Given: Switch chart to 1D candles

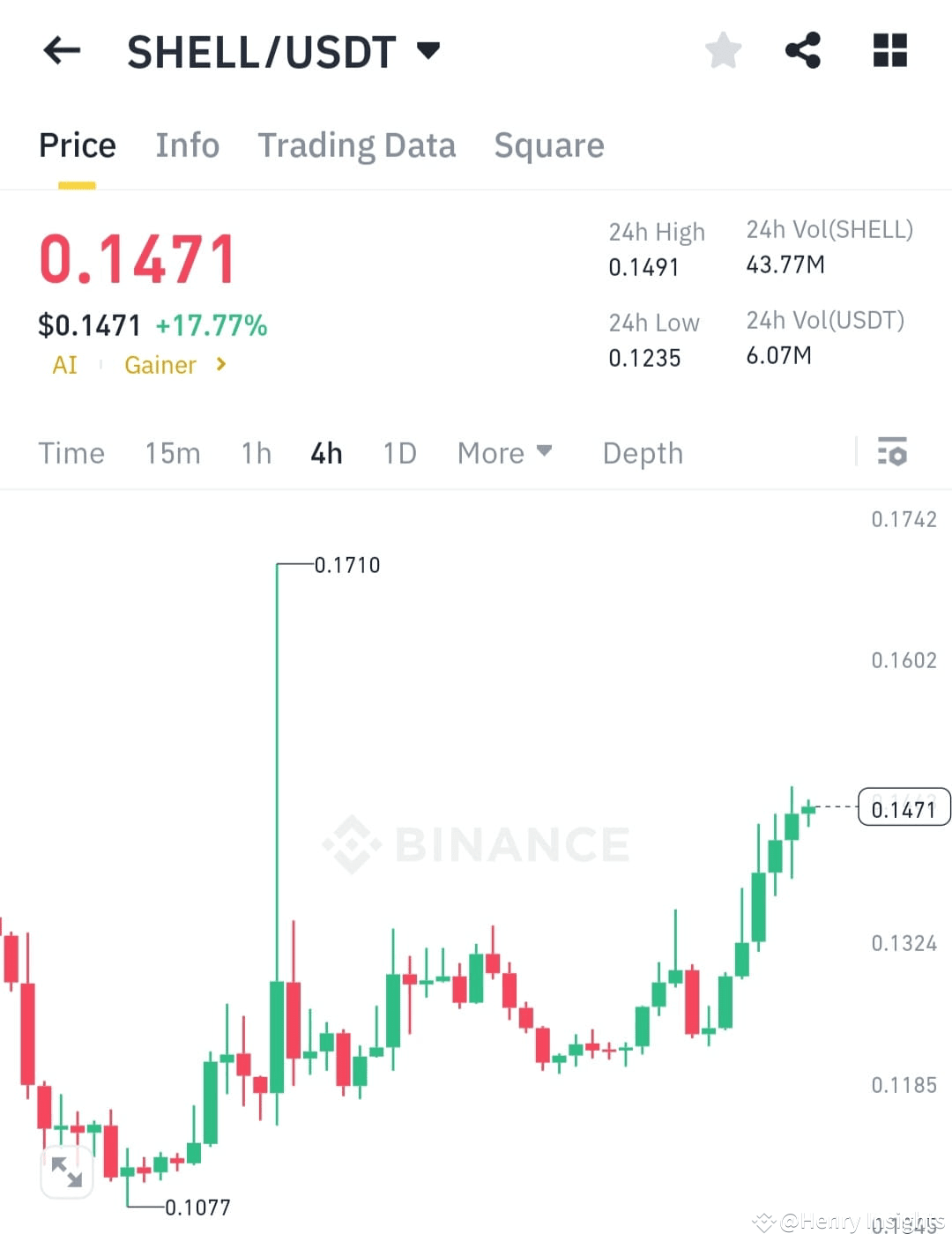Looking at the screenshot, I should [x=398, y=452].
